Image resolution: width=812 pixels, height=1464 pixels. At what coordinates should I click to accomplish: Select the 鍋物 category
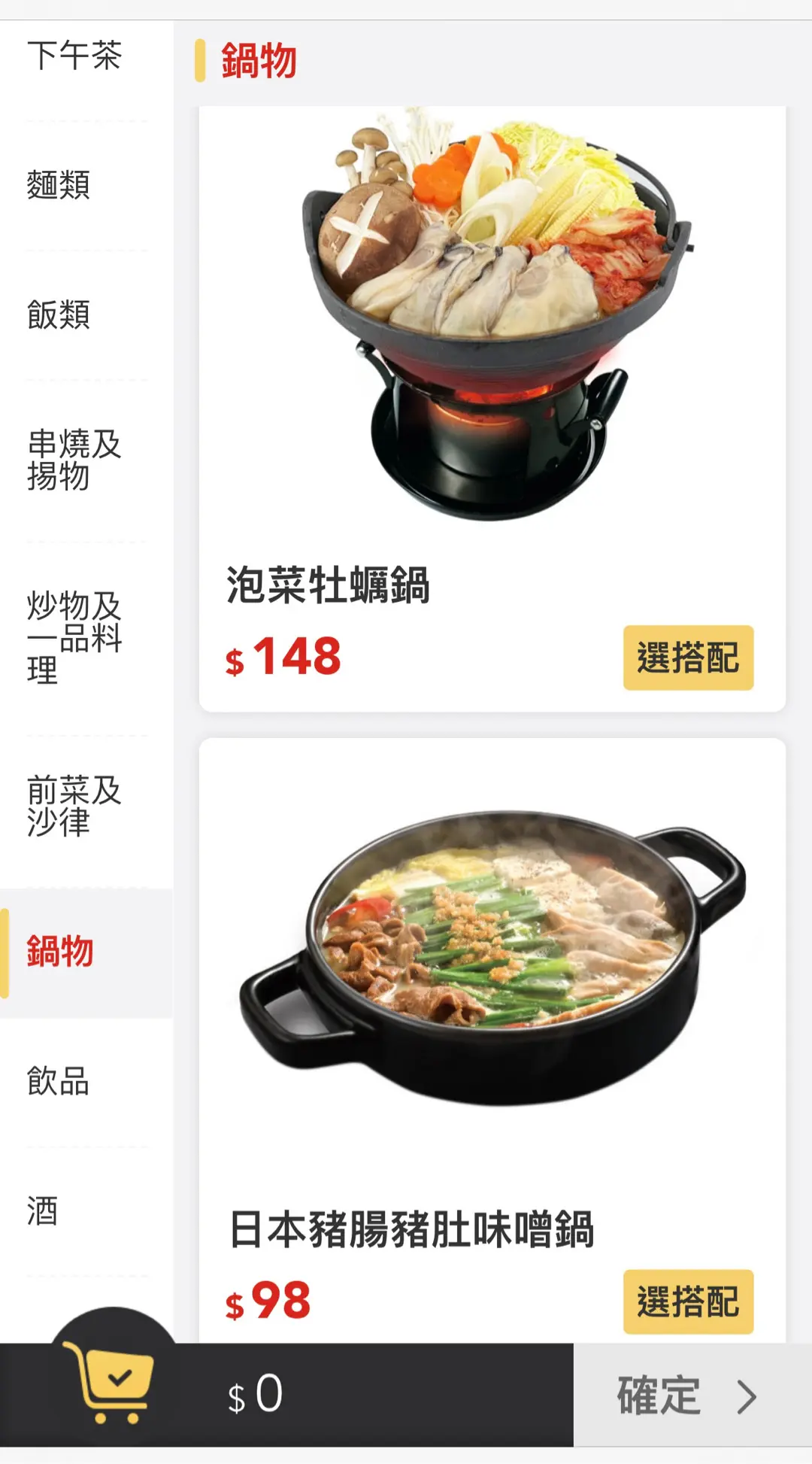click(x=60, y=952)
